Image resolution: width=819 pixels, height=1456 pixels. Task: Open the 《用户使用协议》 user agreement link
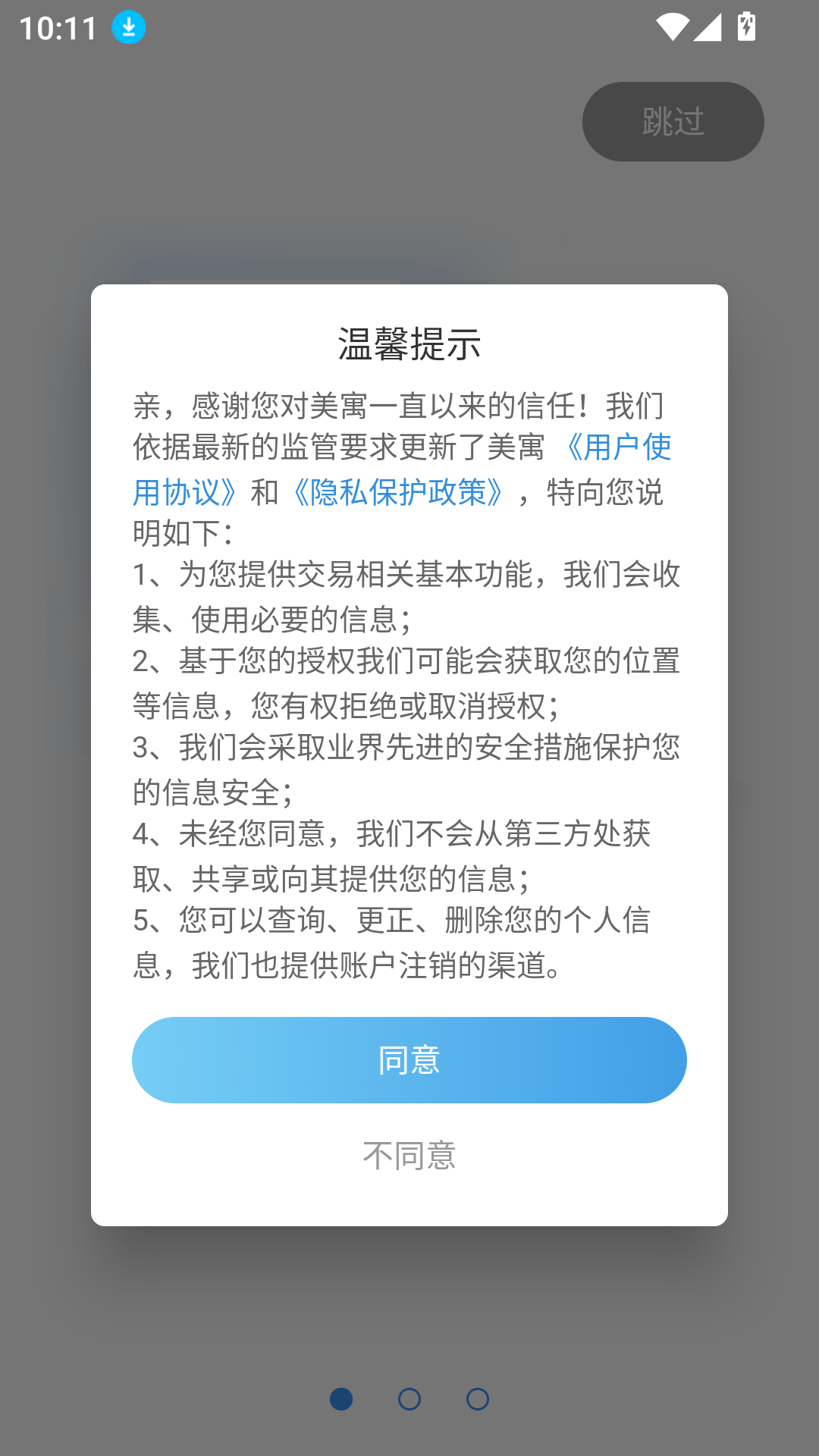point(622,448)
